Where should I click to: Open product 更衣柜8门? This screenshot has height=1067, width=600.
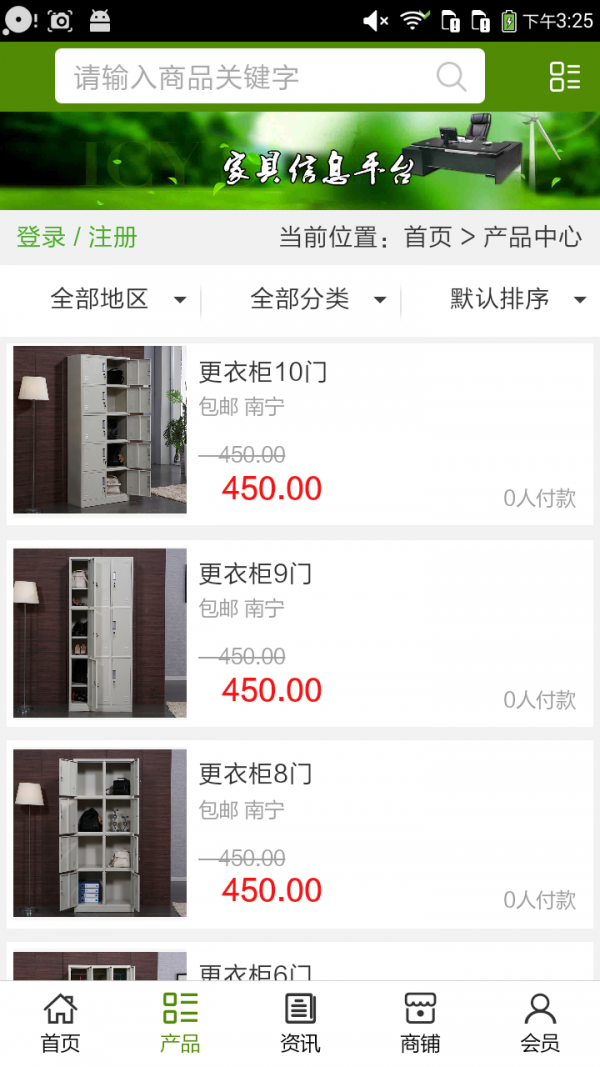(x=300, y=833)
